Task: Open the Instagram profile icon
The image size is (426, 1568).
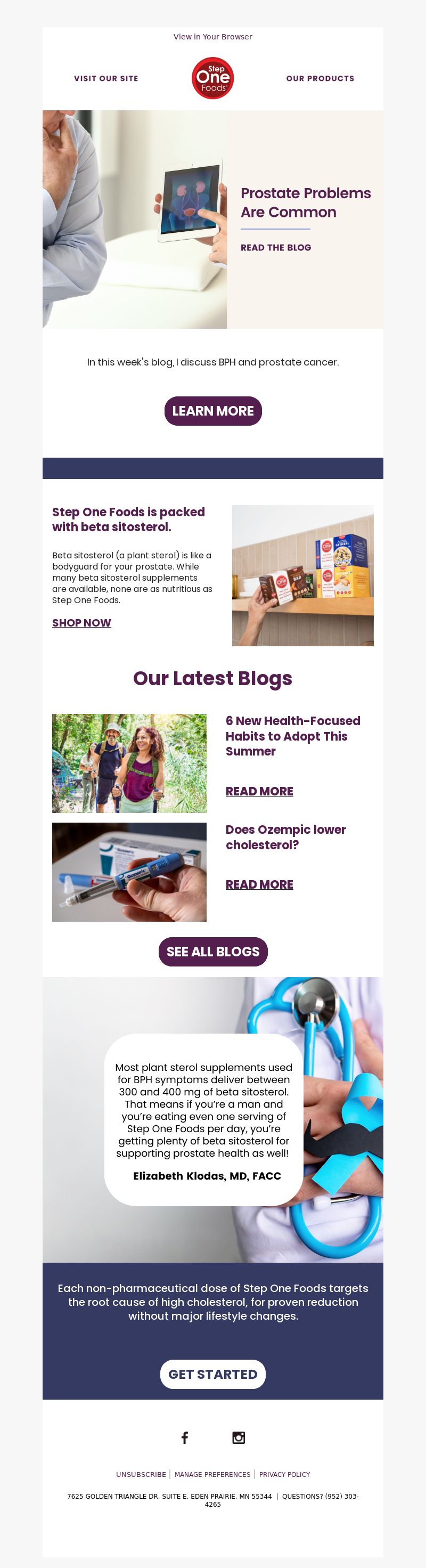Action: [x=239, y=1437]
